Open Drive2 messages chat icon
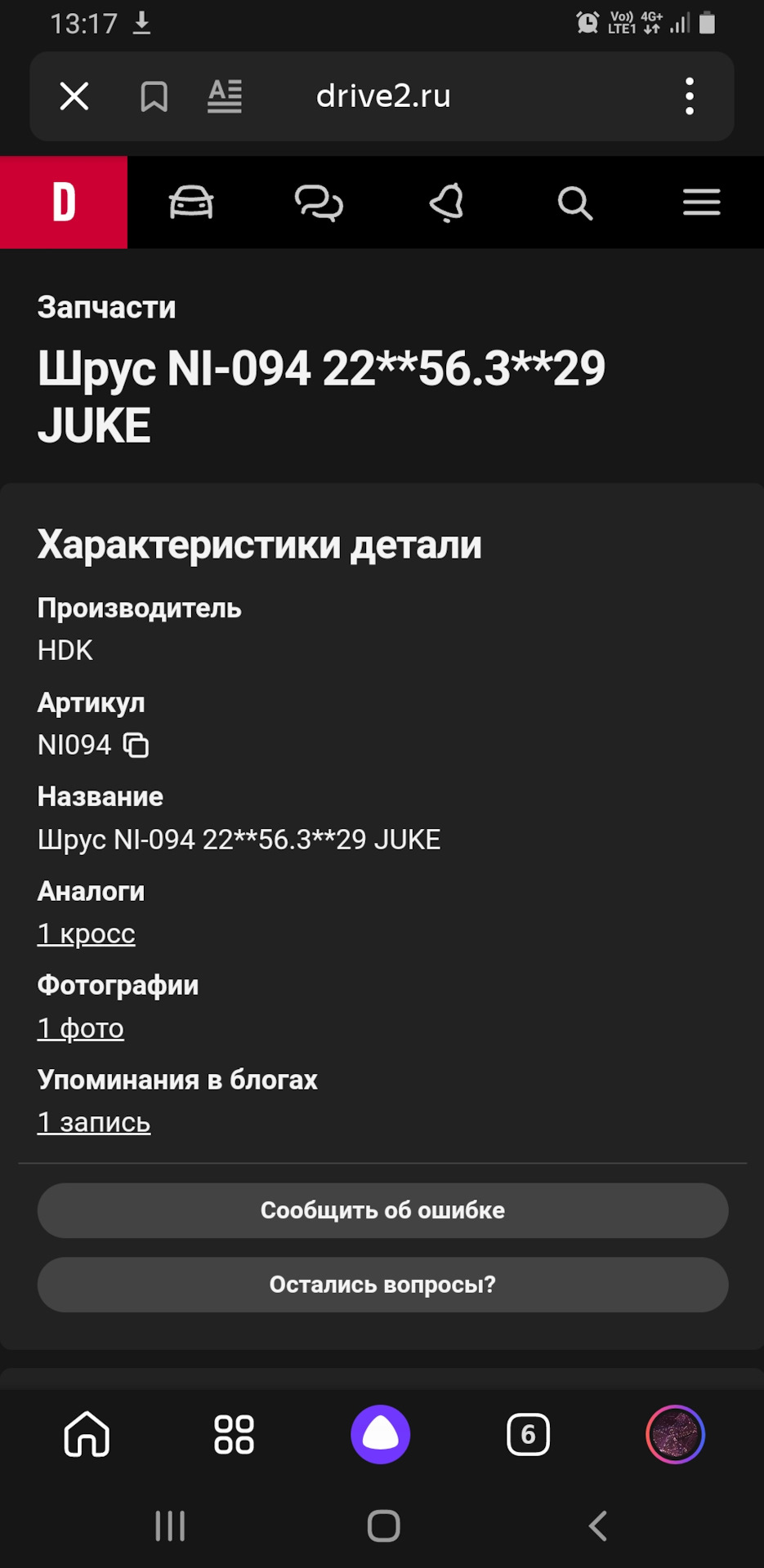The height and width of the screenshot is (1568, 764). pos(319,203)
